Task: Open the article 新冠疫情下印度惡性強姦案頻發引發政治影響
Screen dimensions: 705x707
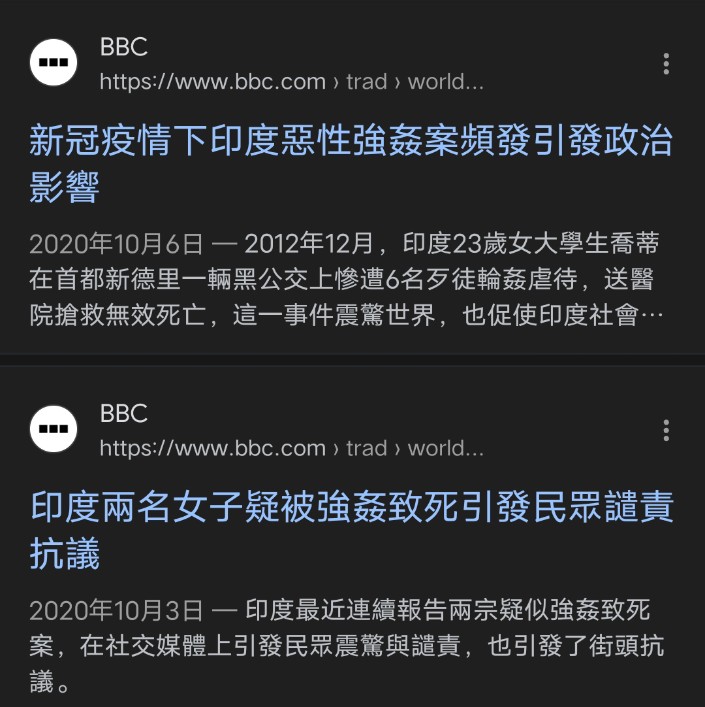Action: point(350,143)
